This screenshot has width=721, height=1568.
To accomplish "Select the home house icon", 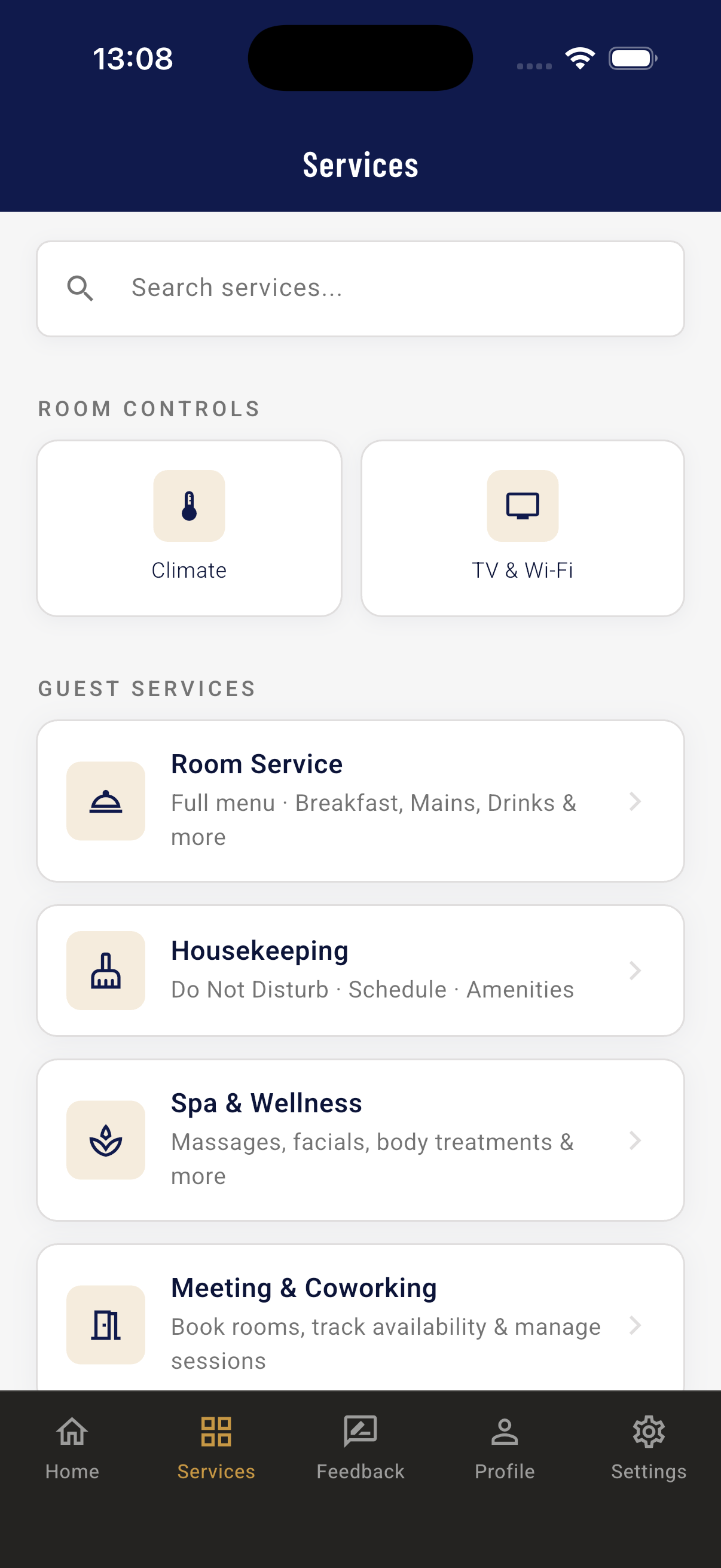I will 72,1430.
